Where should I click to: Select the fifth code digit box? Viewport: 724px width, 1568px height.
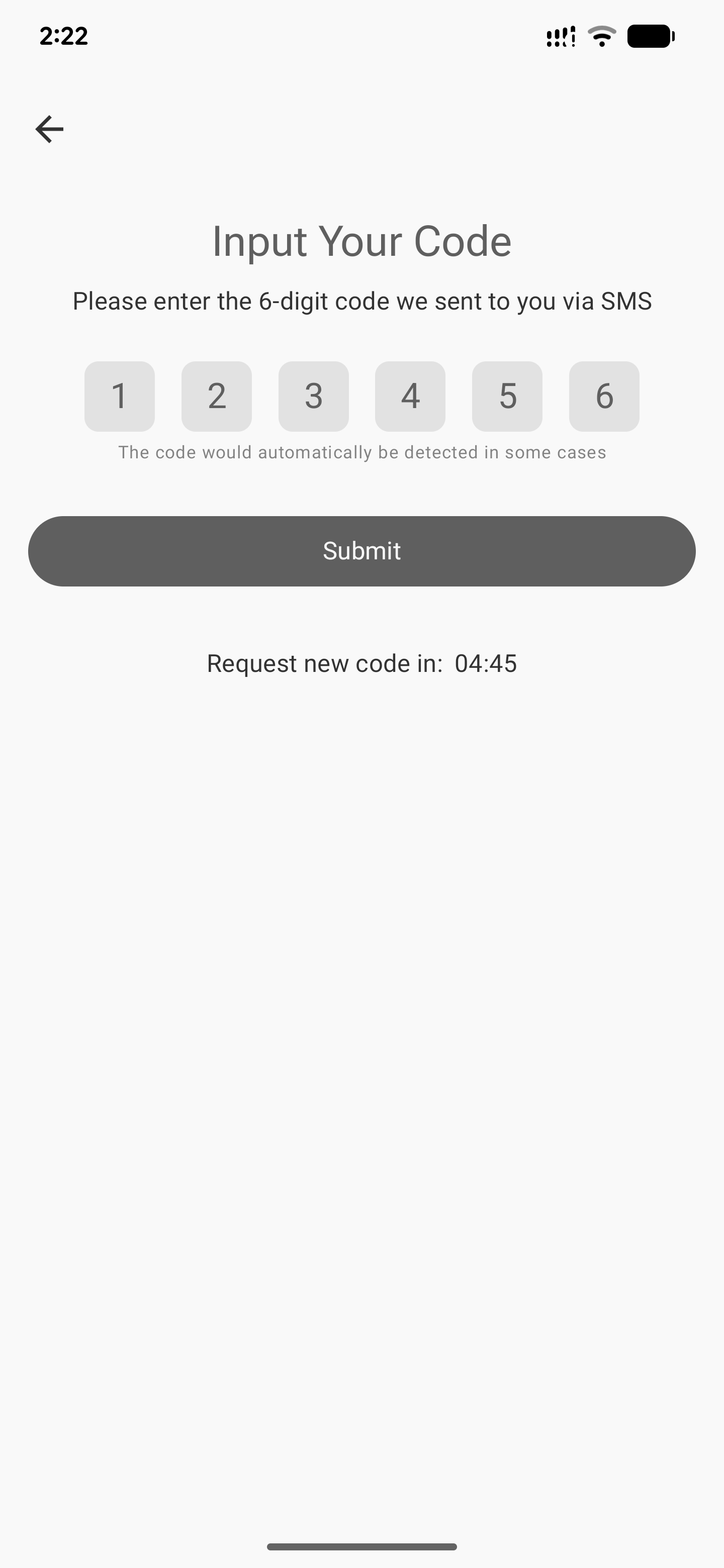click(x=507, y=396)
